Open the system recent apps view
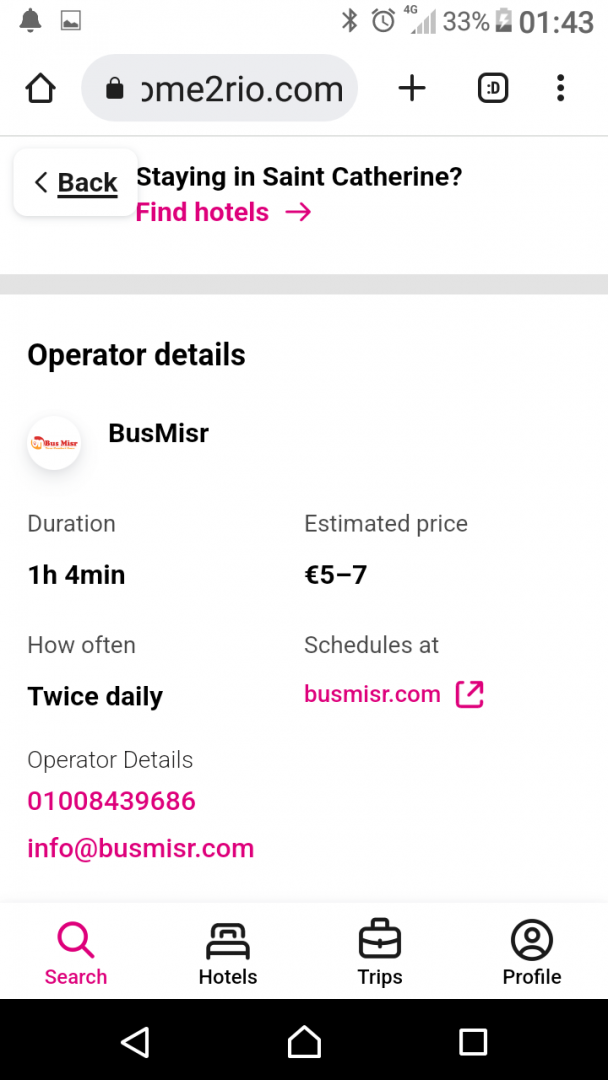 [x=473, y=1042]
